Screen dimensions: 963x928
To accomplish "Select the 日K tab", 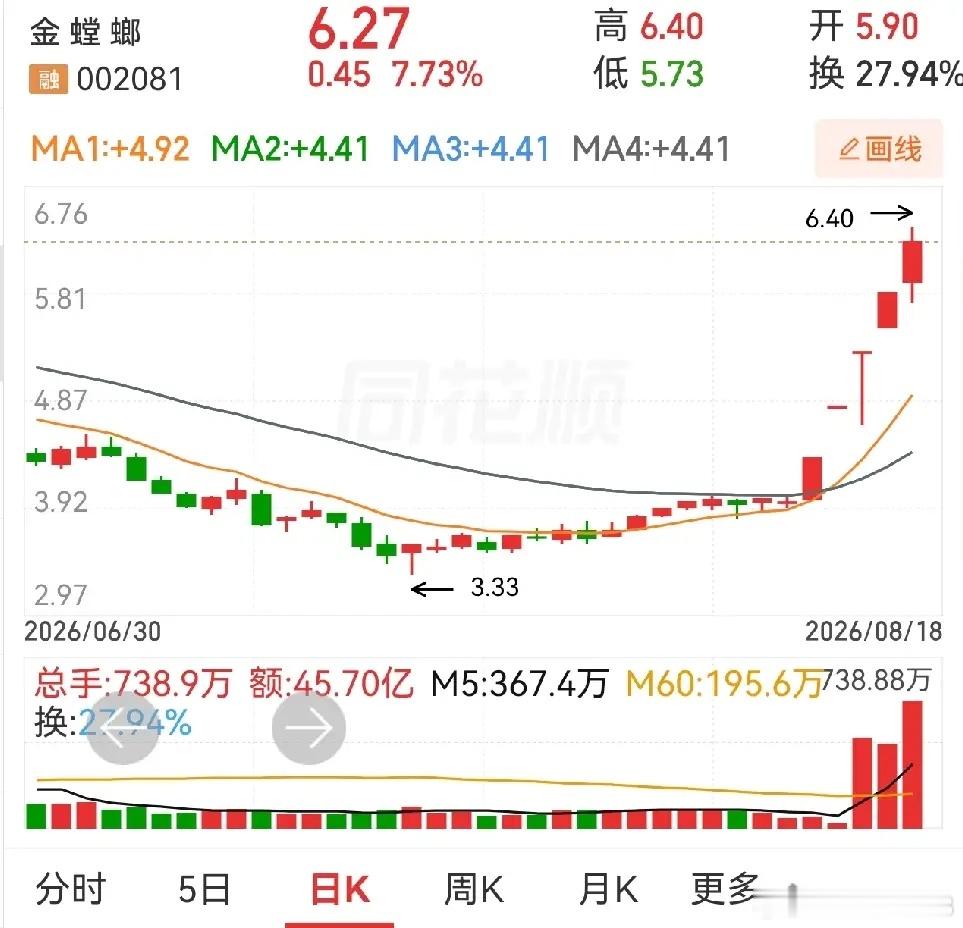I will tap(340, 889).
